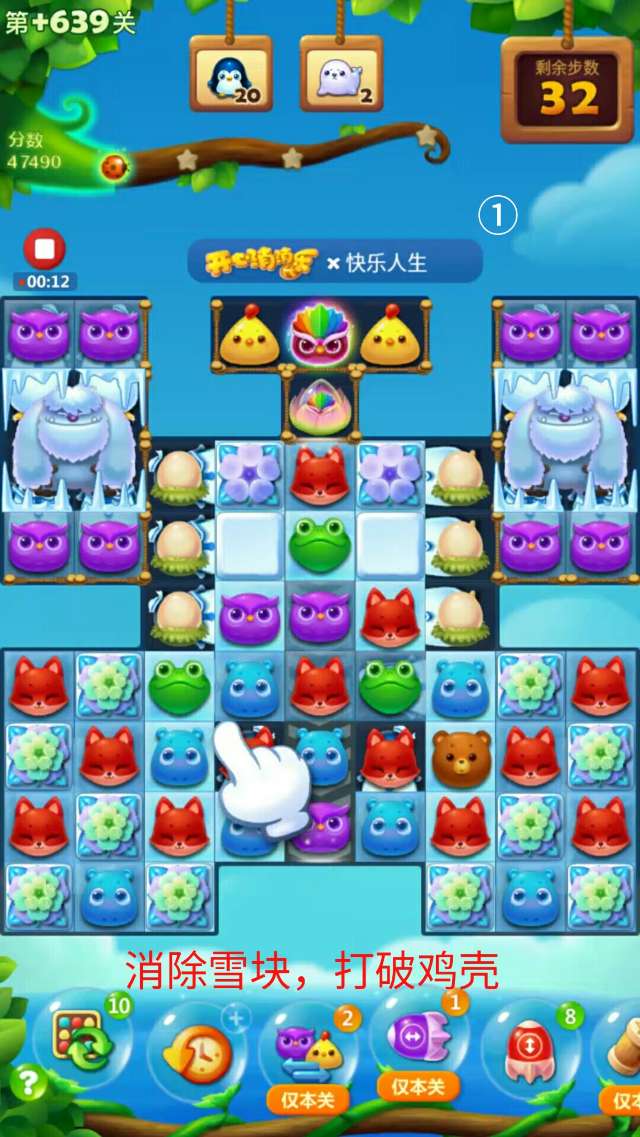The height and width of the screenshot is (1137, 640).
Task: Open the question mark help button
Action: point(28,1082)
